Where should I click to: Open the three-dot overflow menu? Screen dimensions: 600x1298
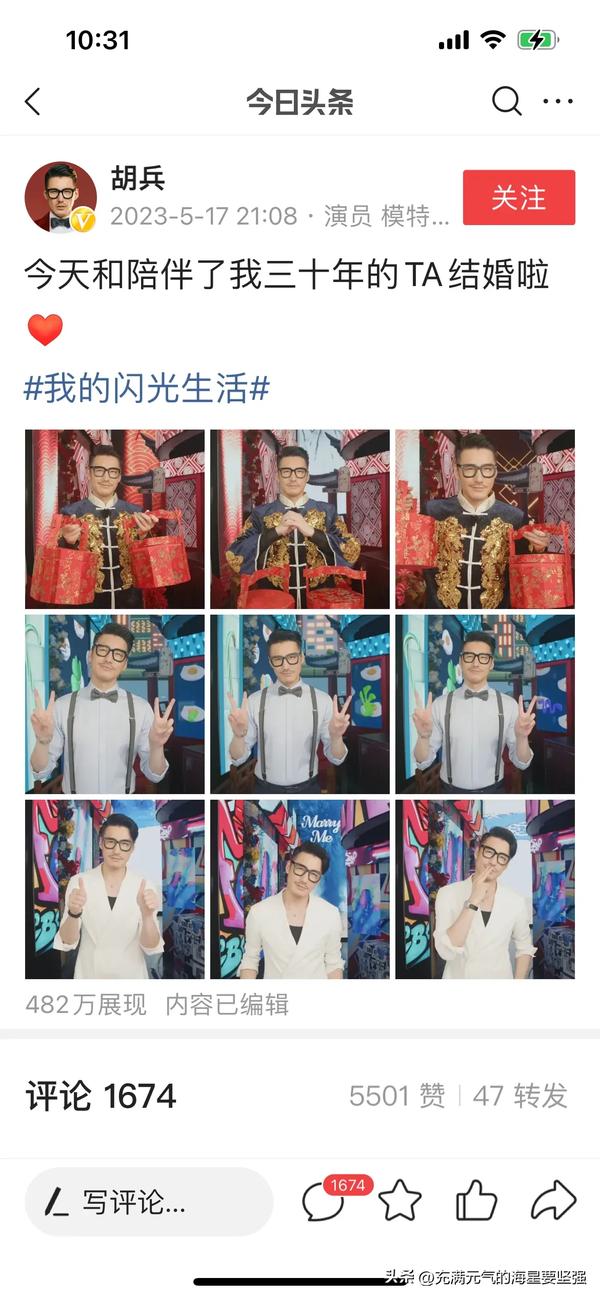[558, 101]
